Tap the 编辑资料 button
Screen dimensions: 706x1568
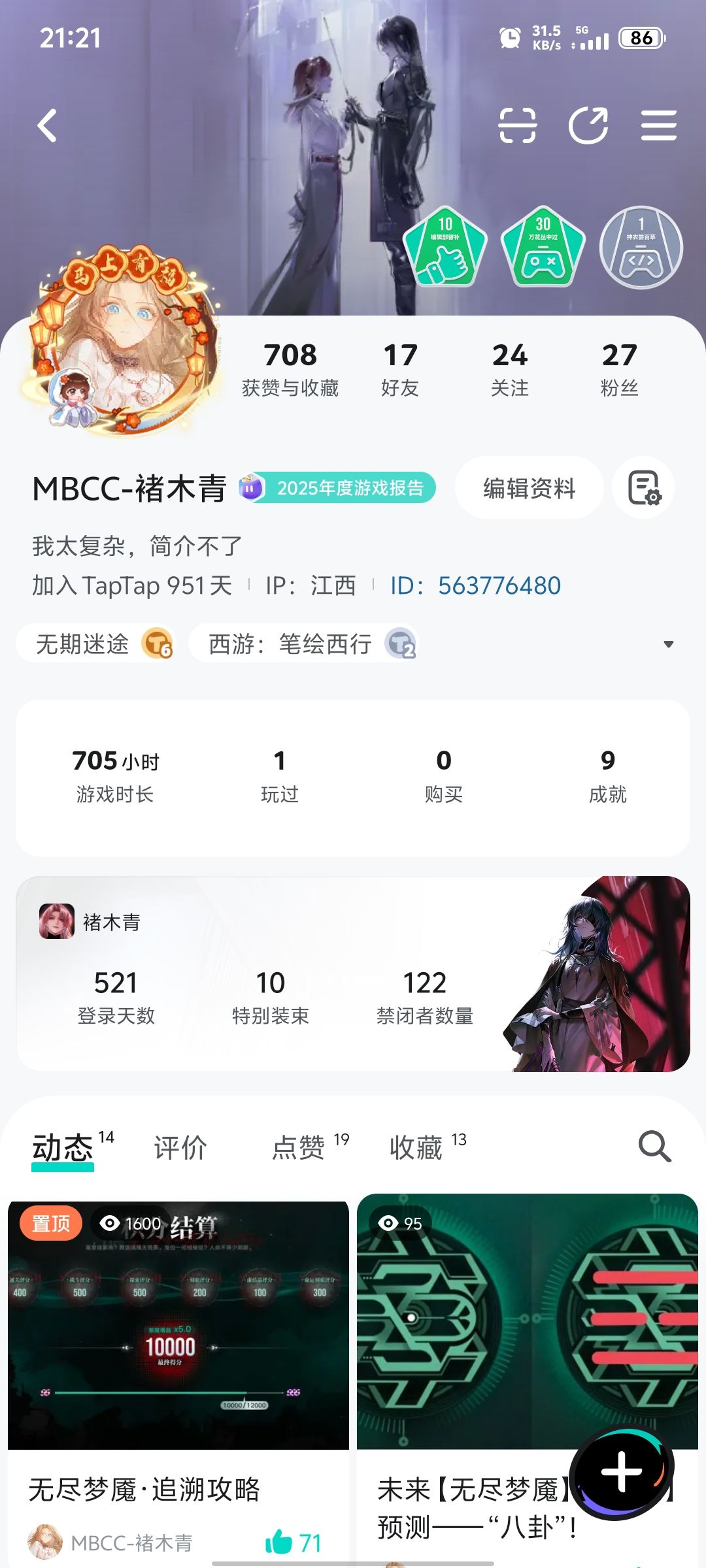[x=528, y=488]
